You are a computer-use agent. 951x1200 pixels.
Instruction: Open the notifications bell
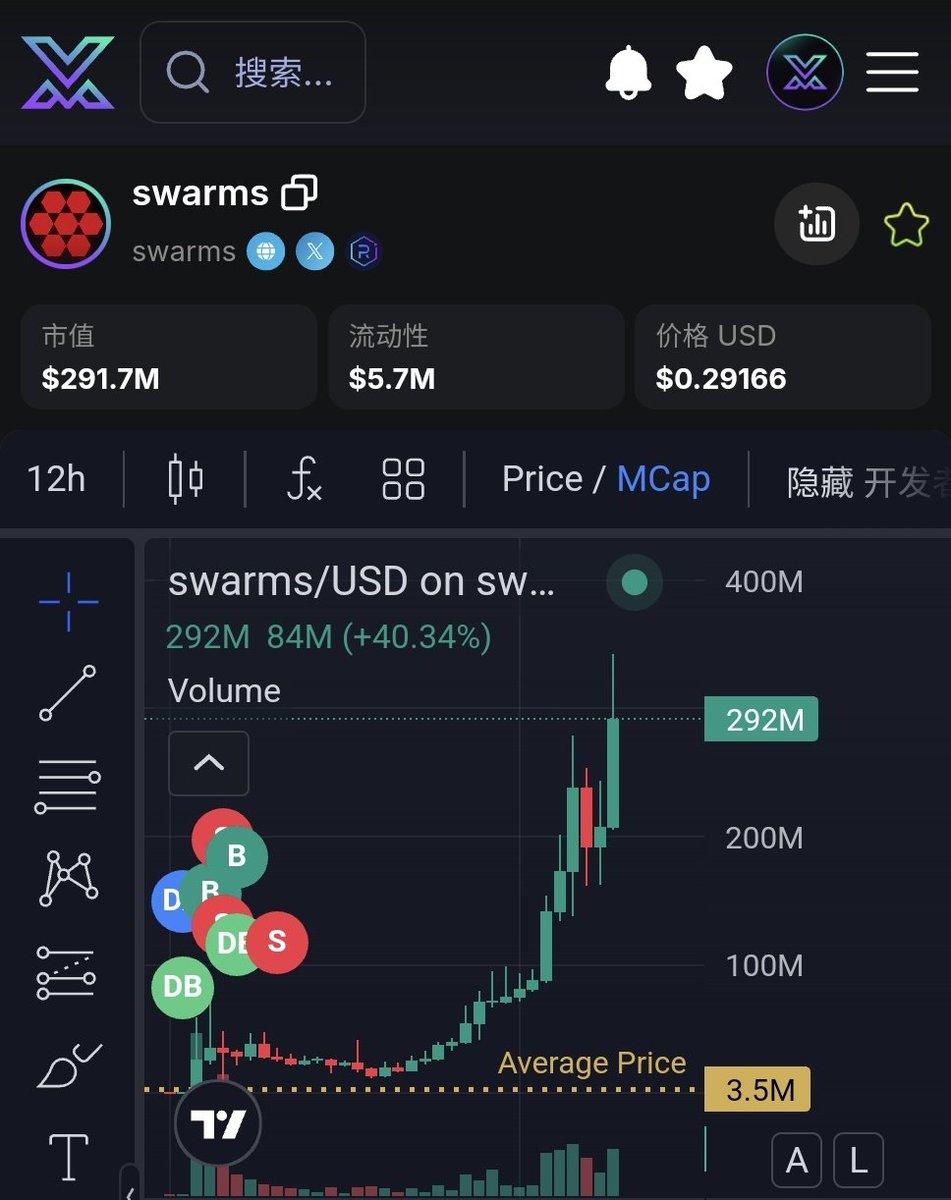(629, 73)
